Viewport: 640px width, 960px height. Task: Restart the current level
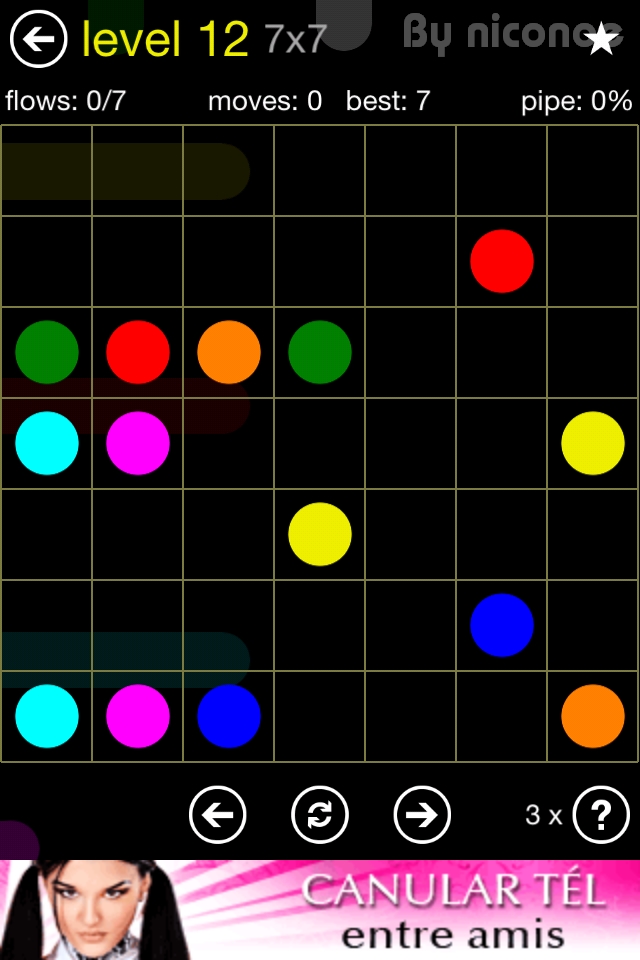(x=320, y=815)
